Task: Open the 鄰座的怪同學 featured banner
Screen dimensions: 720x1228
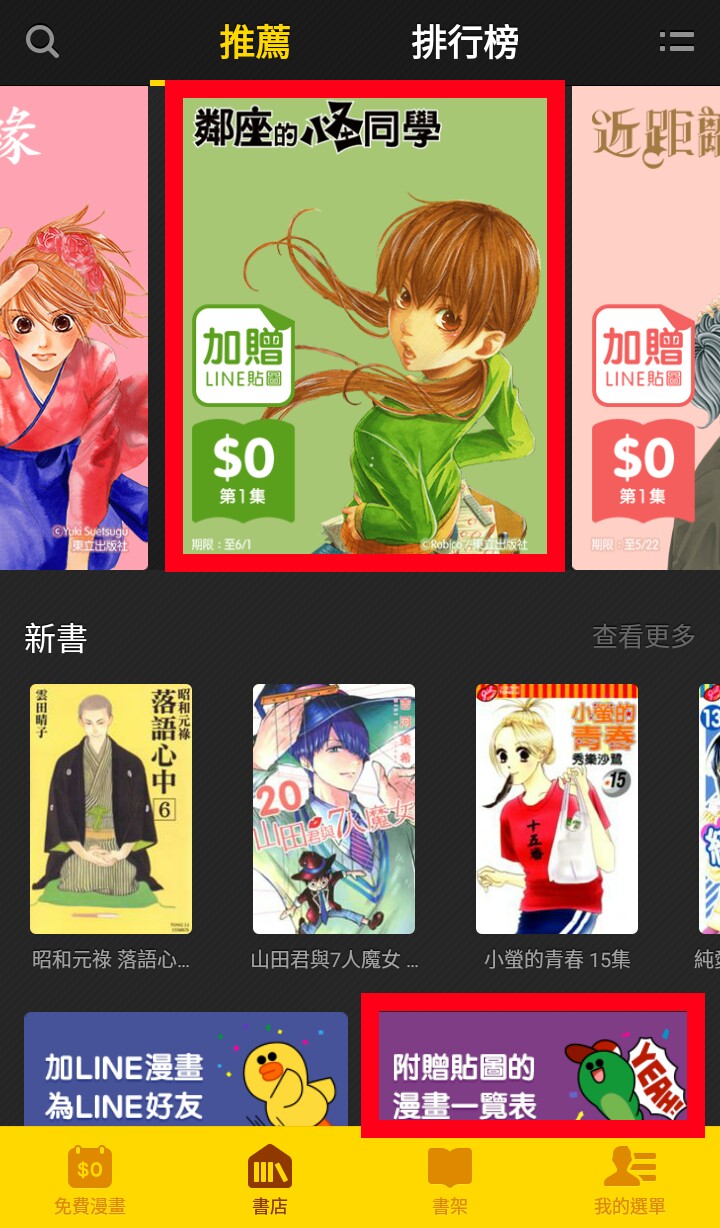Action: click(x=365, y=326)
